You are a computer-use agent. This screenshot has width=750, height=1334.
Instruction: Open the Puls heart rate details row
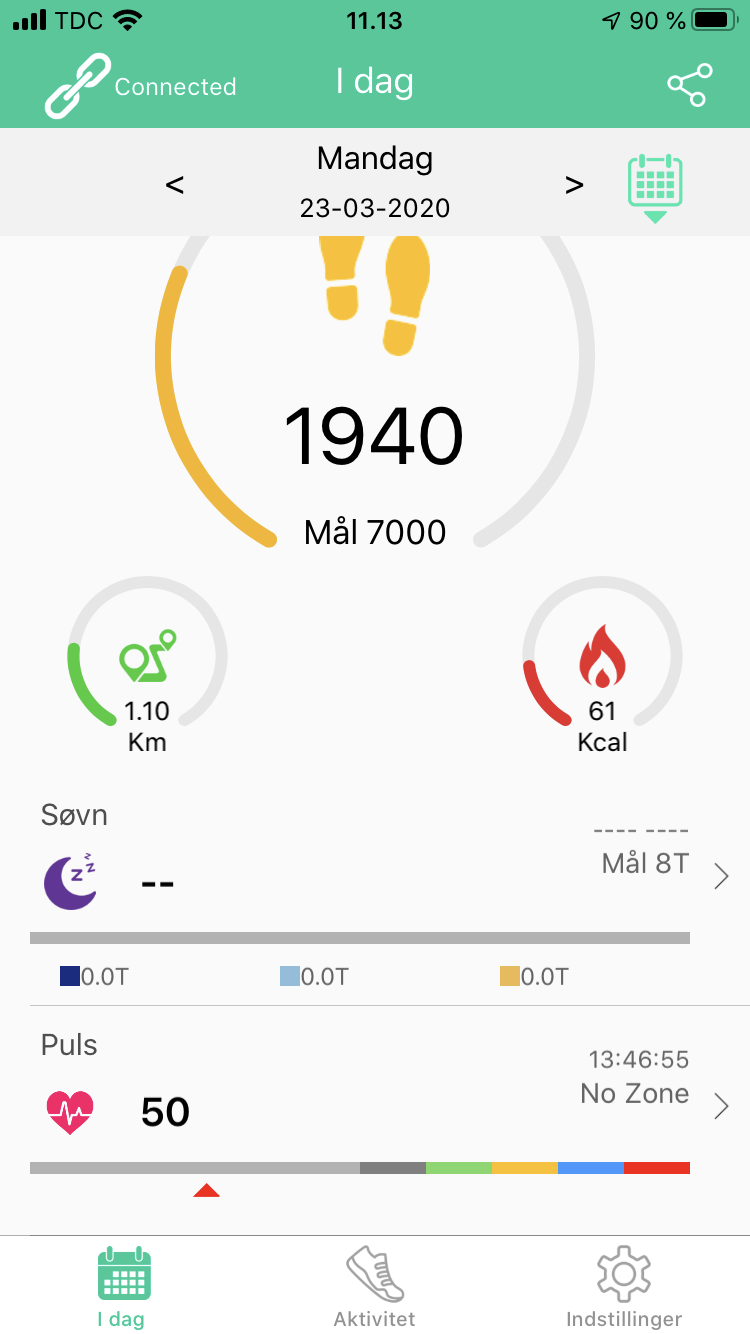pos(375,1120)
